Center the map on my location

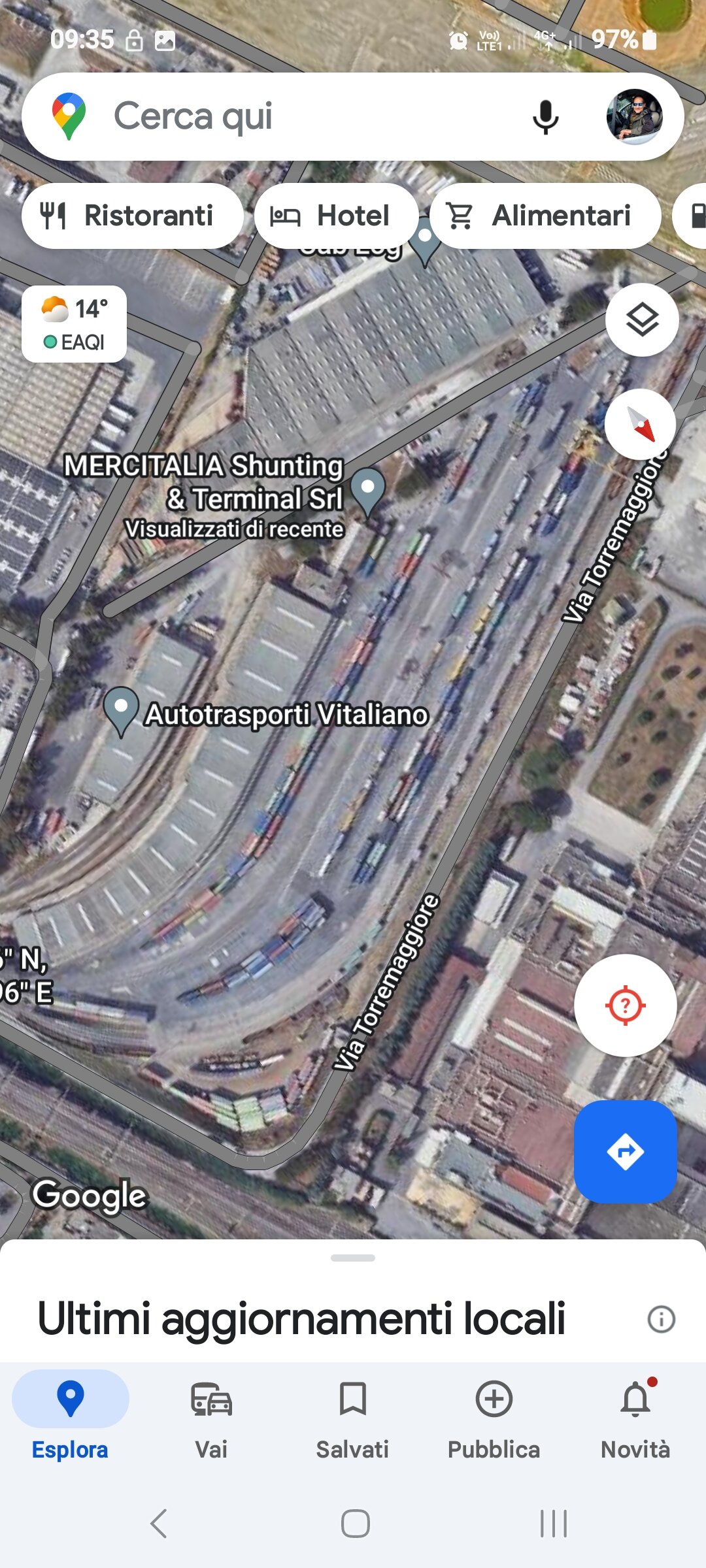click(626, 1005)
